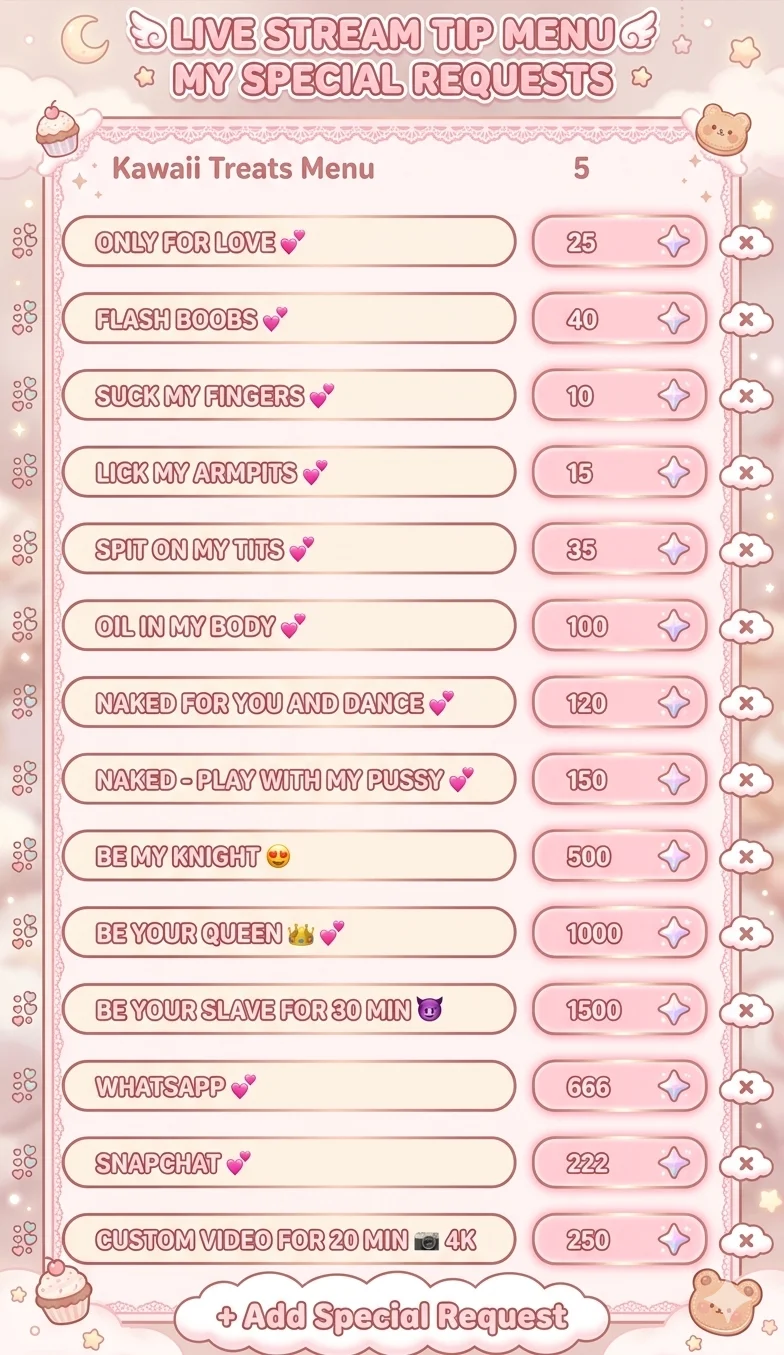This screenshot has width=784, height=1355.
Task: Edit the BE MY KNIGHT name field
Action: (x=288, y=856)
